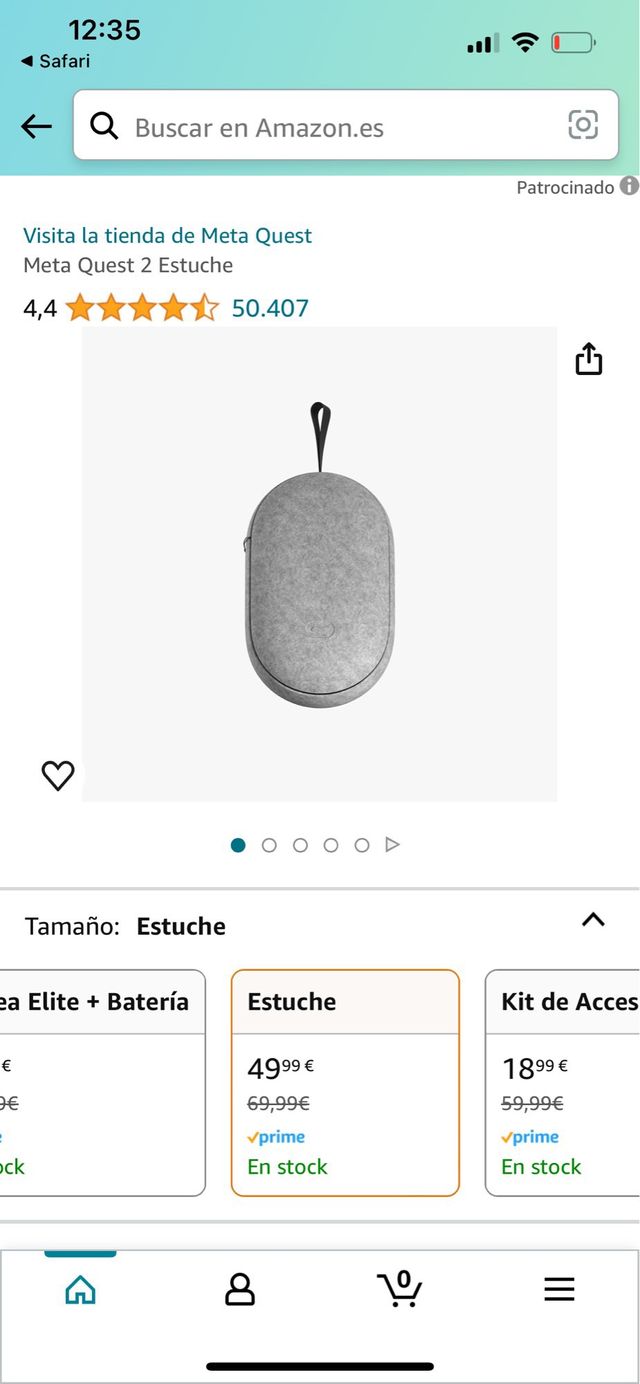Open camera scan in search bar
The height and width of the screenshot is (1384, 640).
pyautogui.click(x=582, y=125)
